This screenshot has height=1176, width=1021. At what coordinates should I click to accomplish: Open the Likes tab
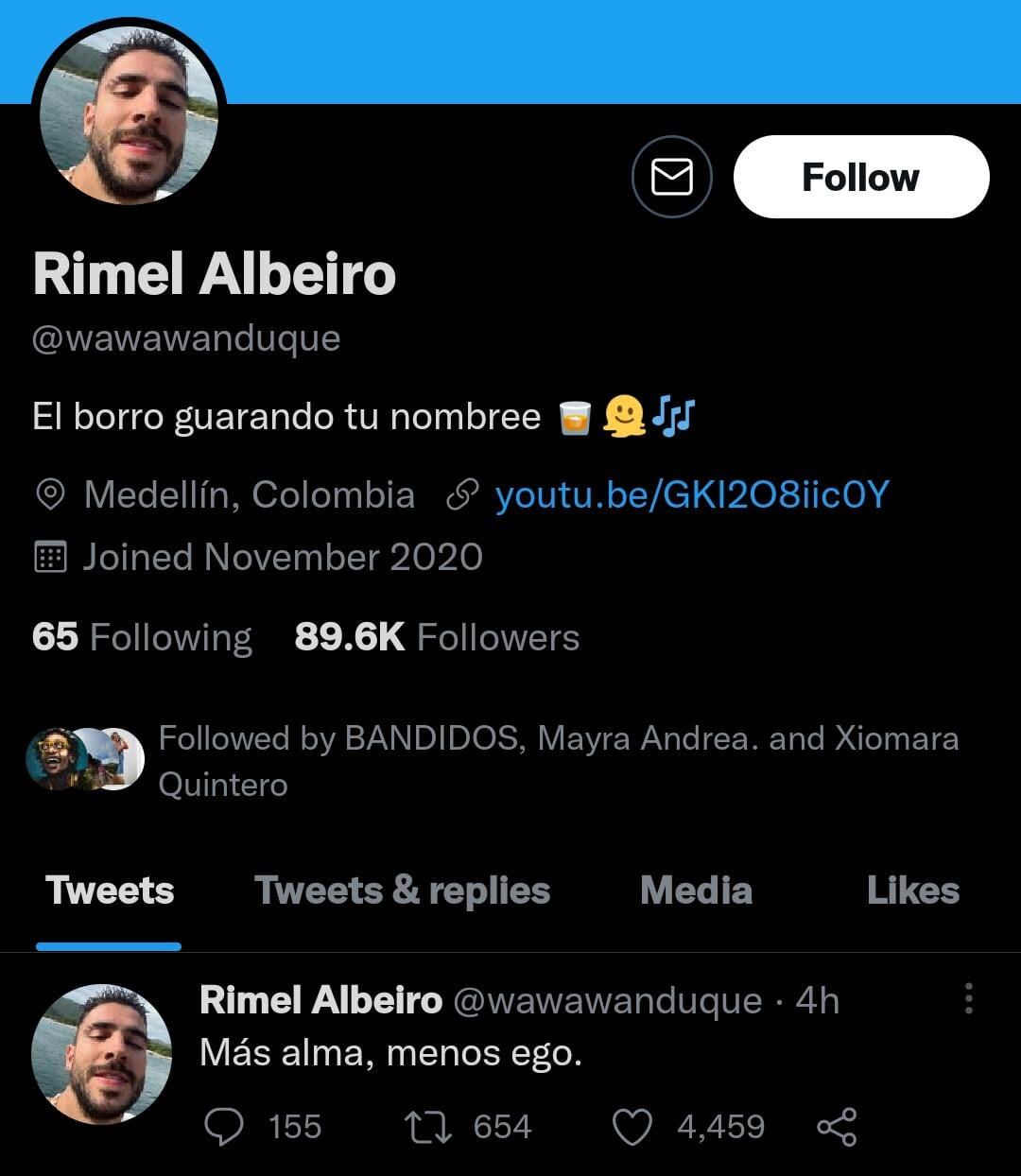[912, 891]
